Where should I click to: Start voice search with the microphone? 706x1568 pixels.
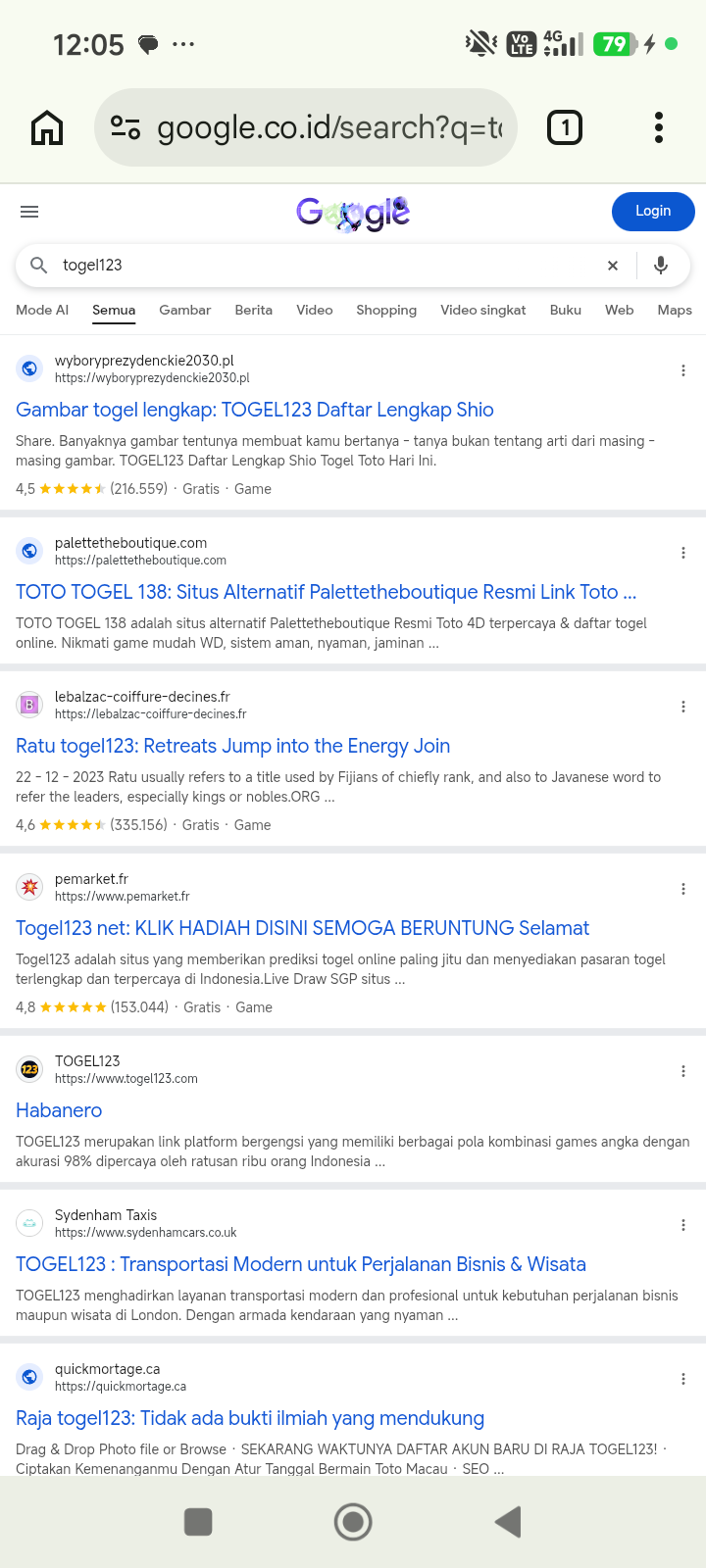[661, 266]
